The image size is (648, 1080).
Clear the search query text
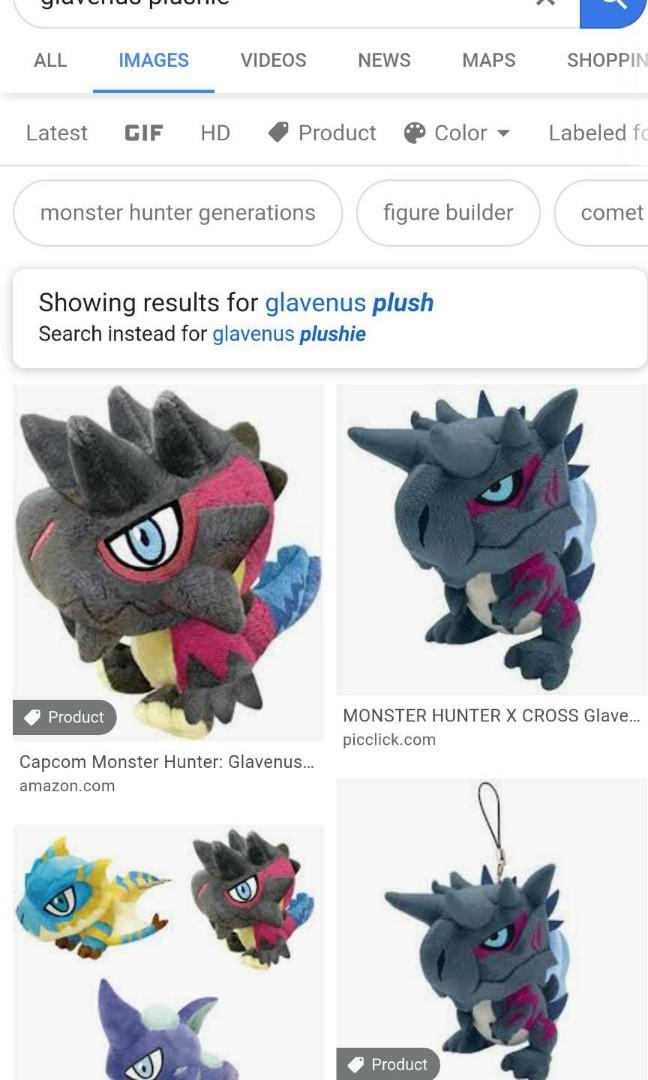coord(545,5)
